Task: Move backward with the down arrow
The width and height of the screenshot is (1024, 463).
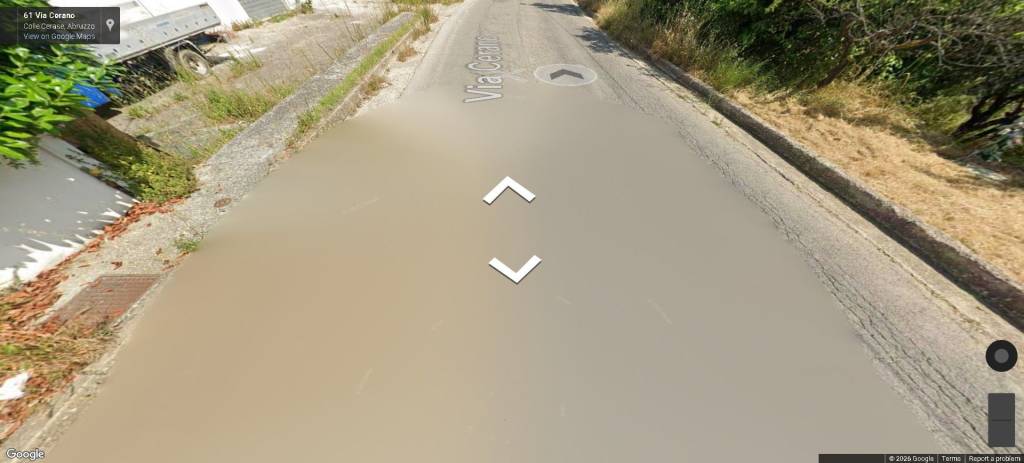Action: coord(515,268)
